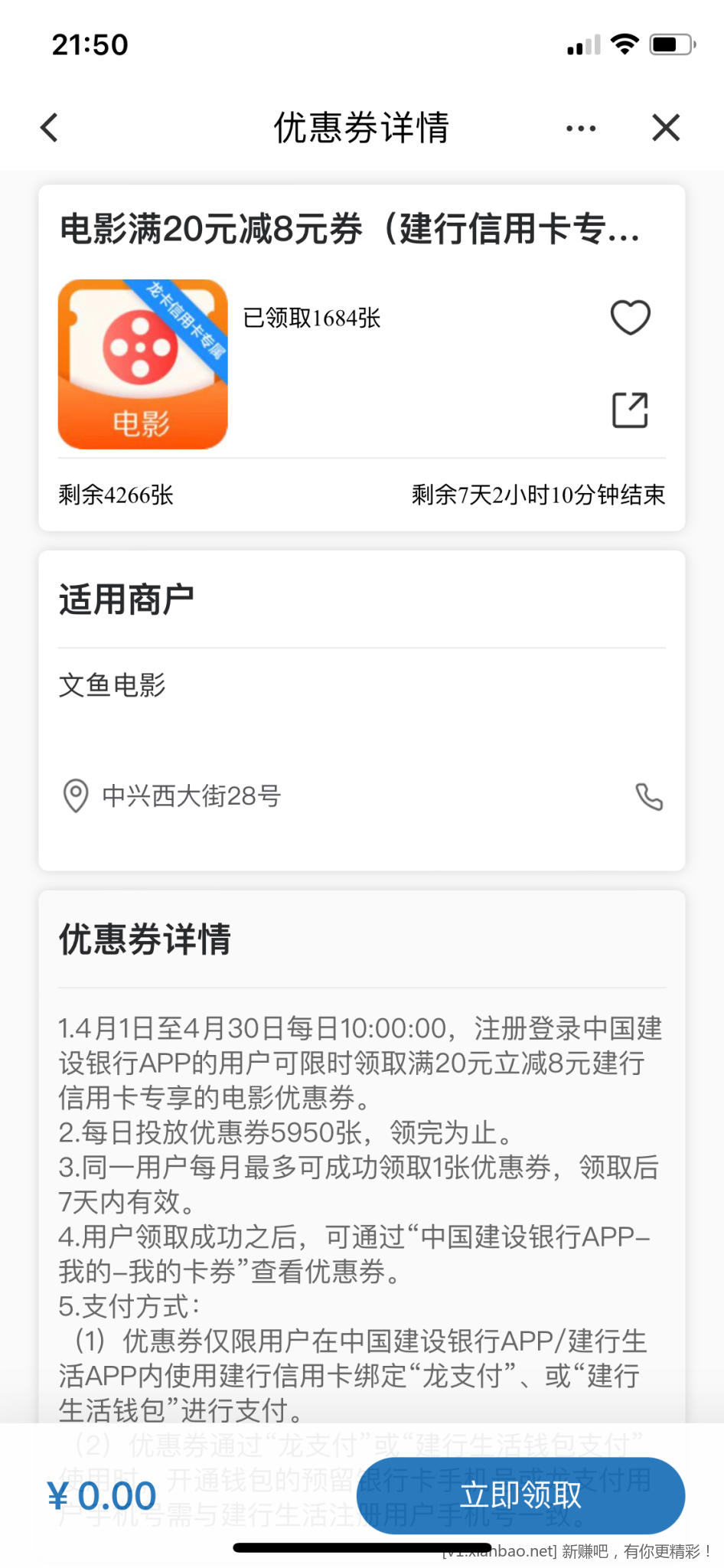
Task: Tap 立即领取 to claim the coupon
Action: 520,1494
